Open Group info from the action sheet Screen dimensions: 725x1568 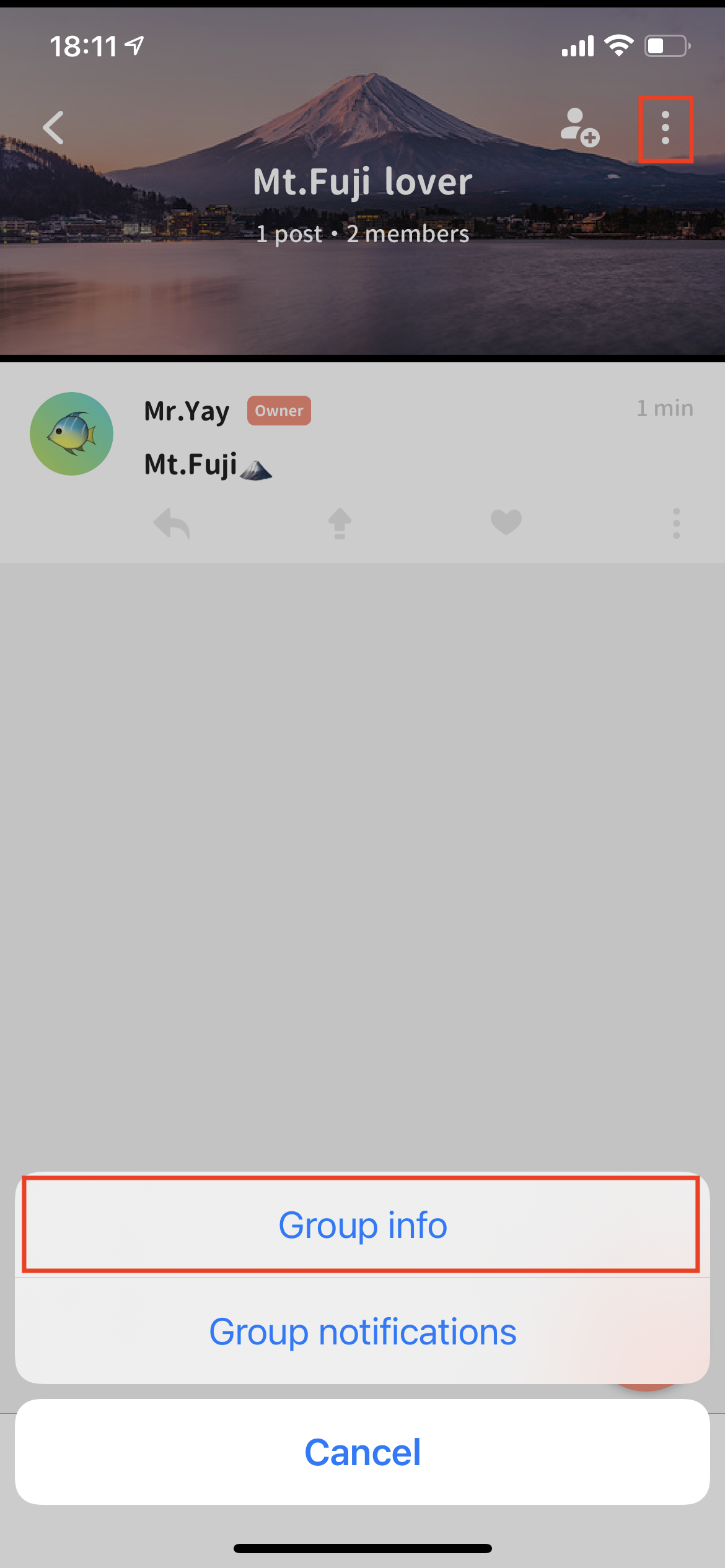tap(362, 1225)
